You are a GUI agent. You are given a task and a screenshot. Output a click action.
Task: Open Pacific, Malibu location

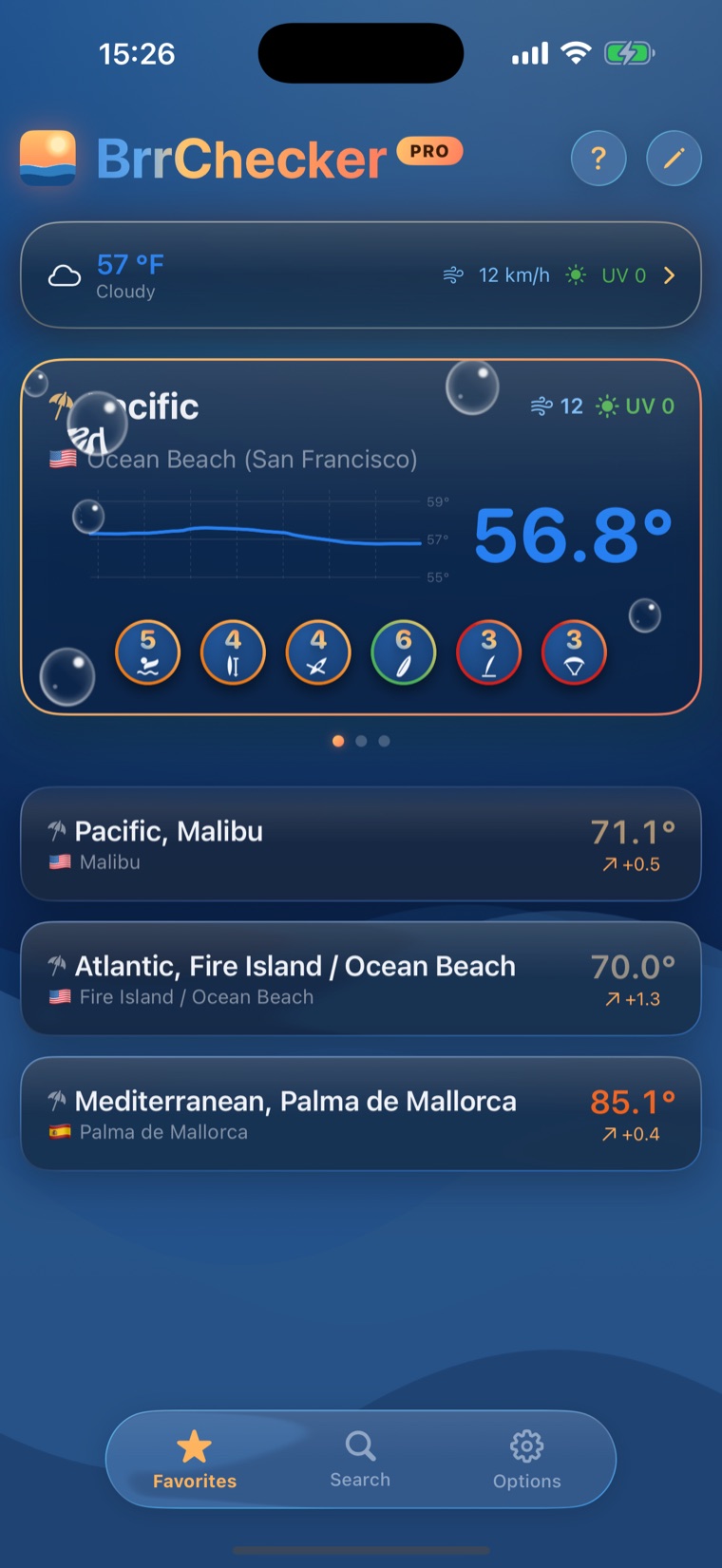point(361,844)
